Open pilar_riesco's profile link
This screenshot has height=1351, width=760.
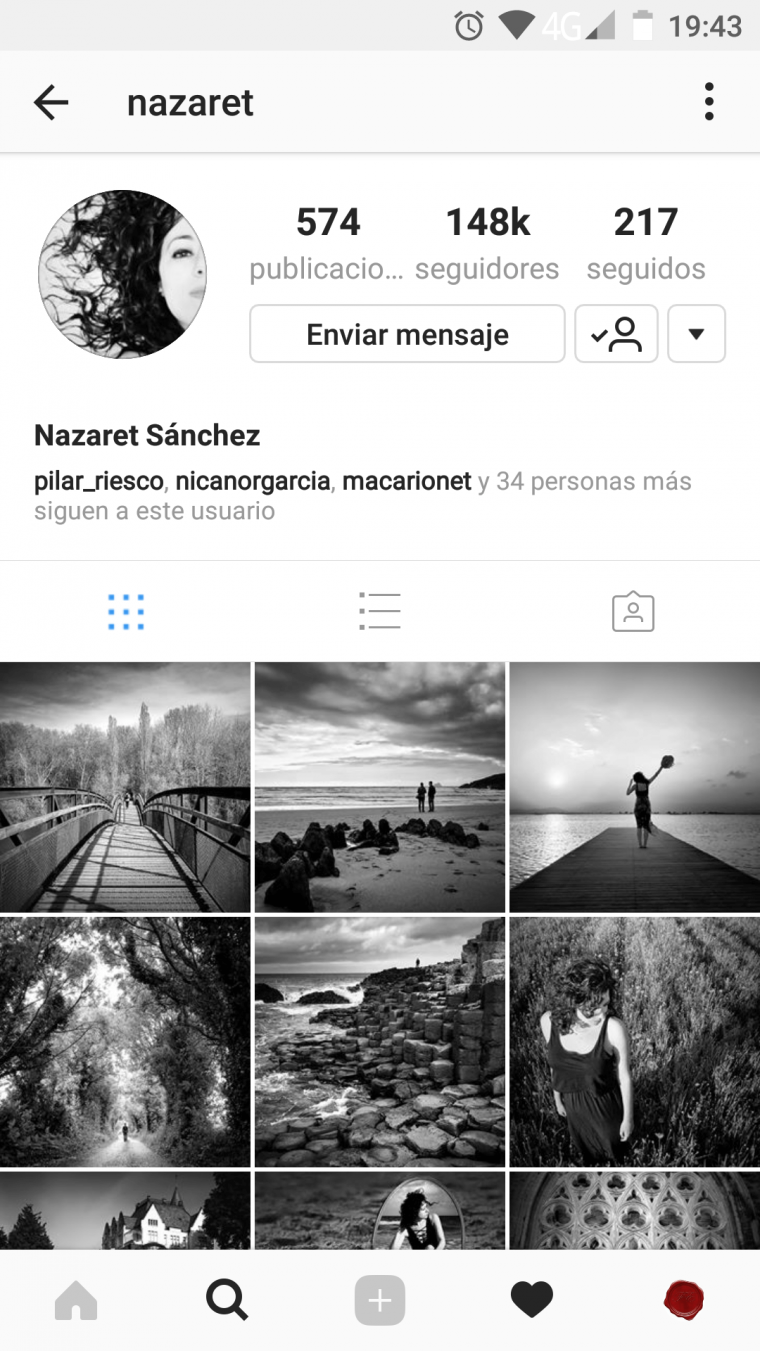(x=98, y=482)
